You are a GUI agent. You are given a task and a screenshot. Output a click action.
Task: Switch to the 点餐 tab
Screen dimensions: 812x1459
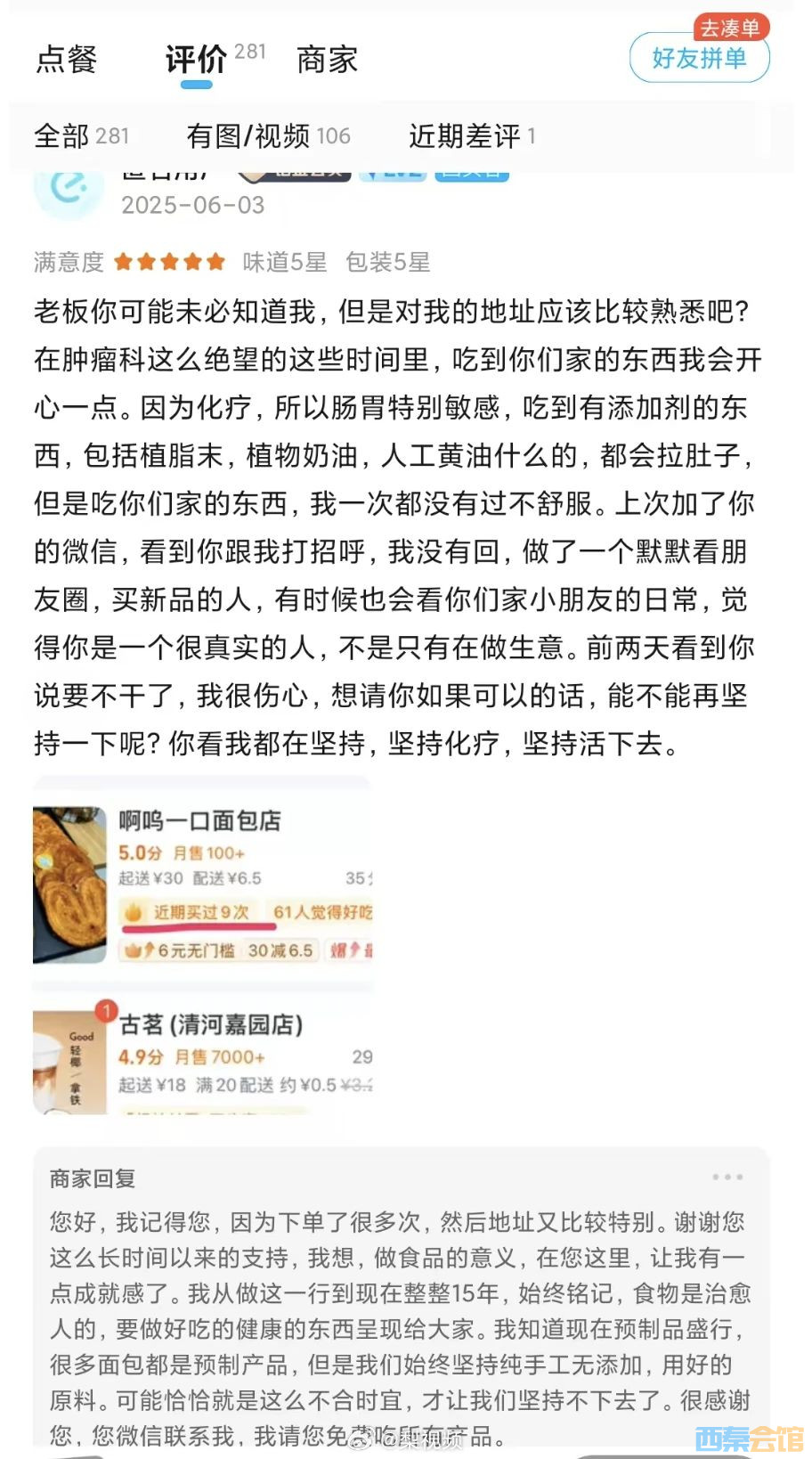(66, 60)
